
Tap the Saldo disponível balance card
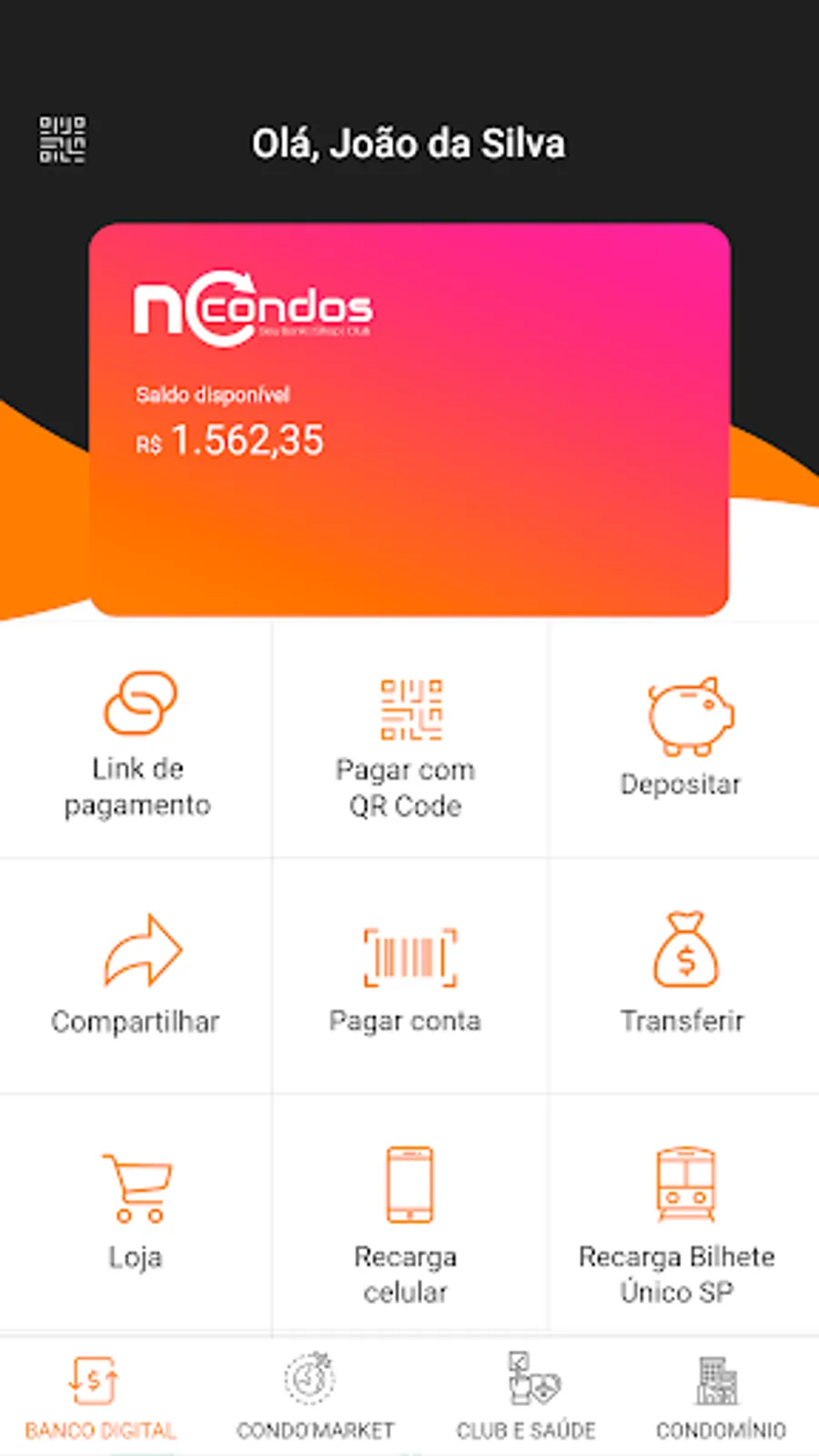211,395
